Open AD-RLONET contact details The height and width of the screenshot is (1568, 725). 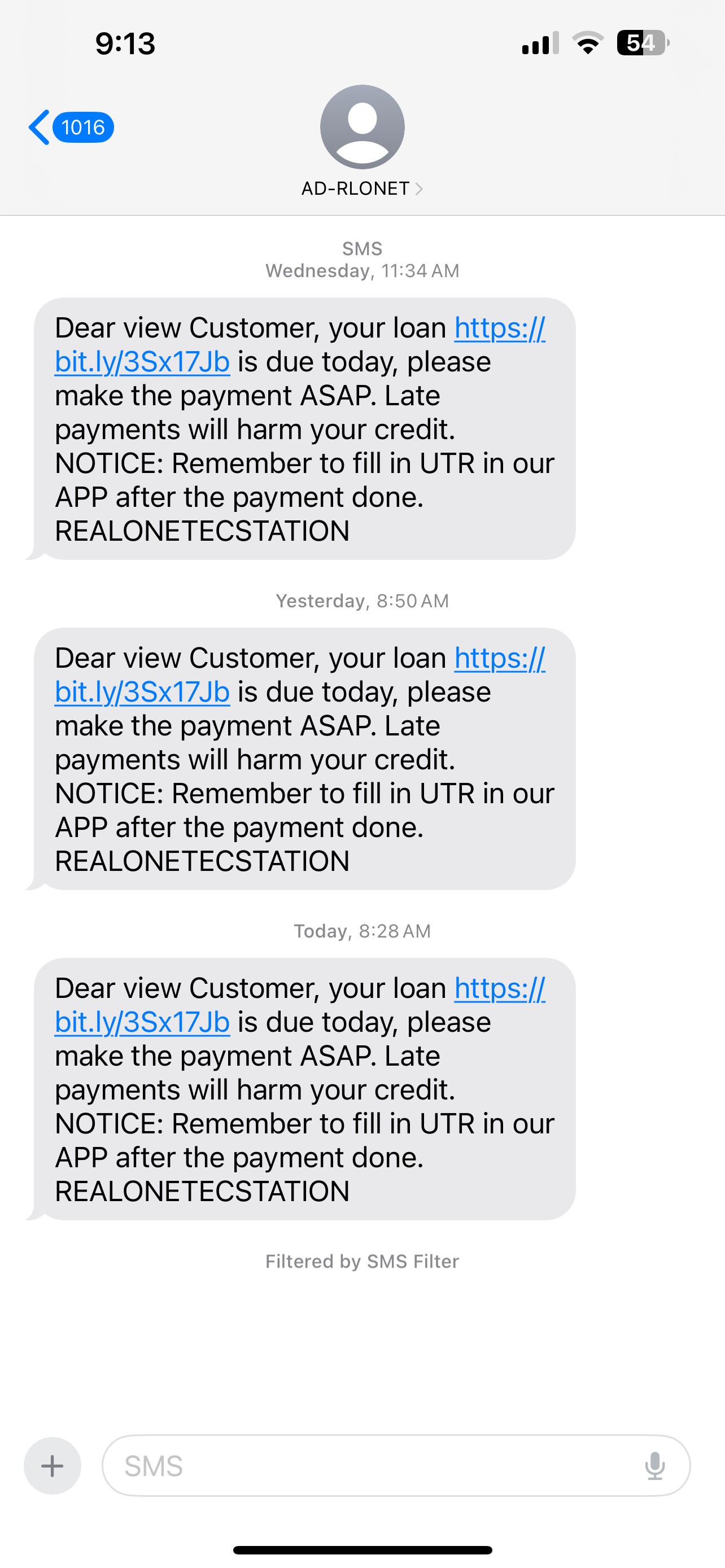pos(361,188)
